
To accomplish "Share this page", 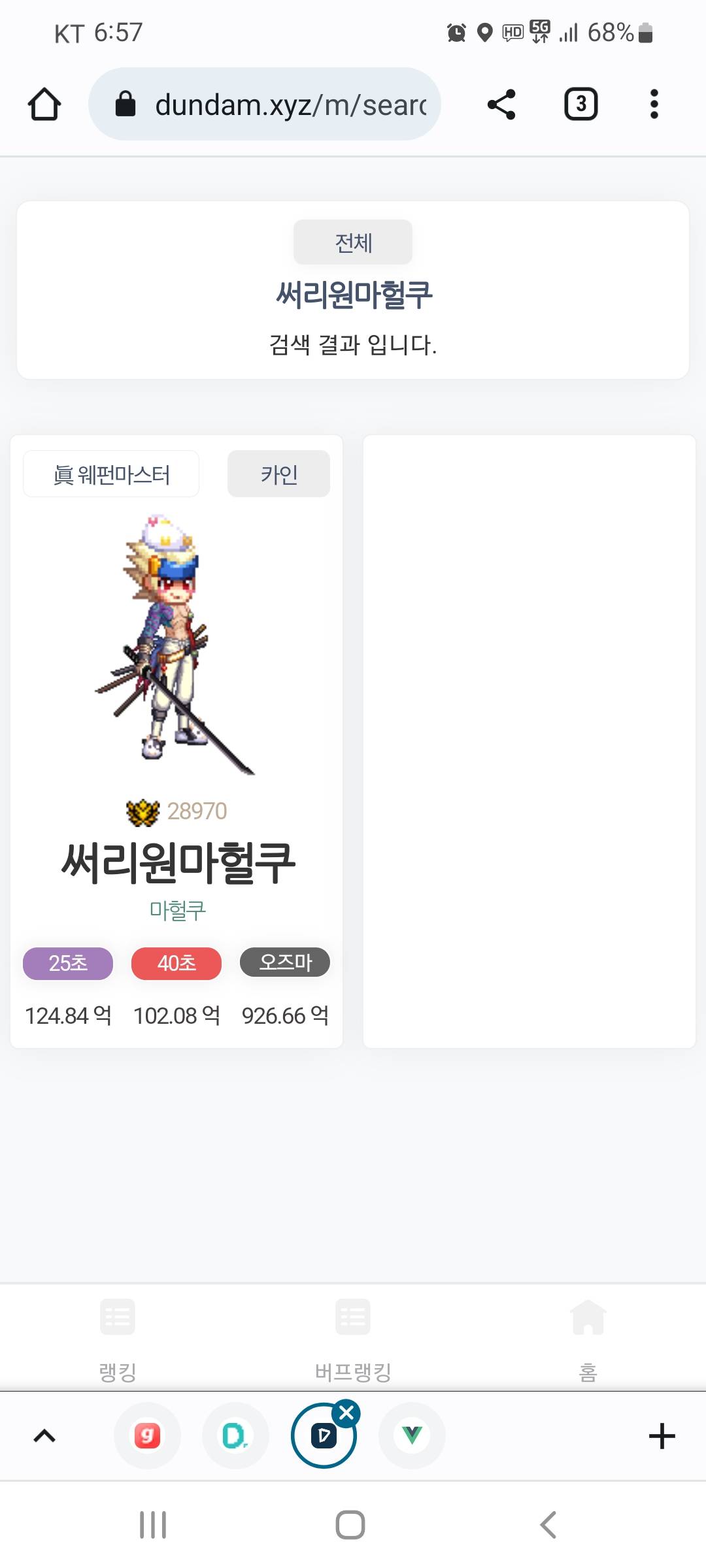I will [501, 105].
